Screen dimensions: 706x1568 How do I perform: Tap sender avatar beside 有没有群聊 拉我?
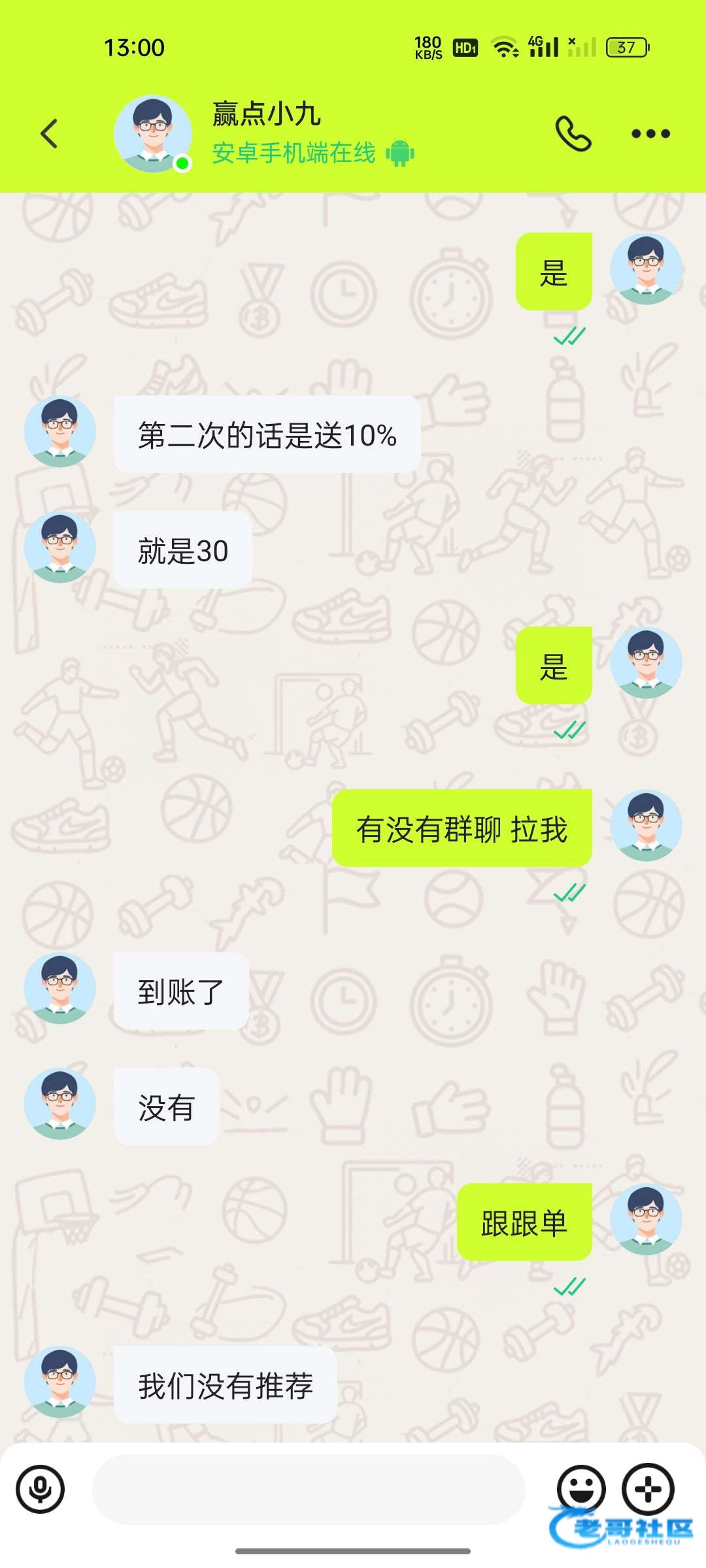tap(646, 826)
